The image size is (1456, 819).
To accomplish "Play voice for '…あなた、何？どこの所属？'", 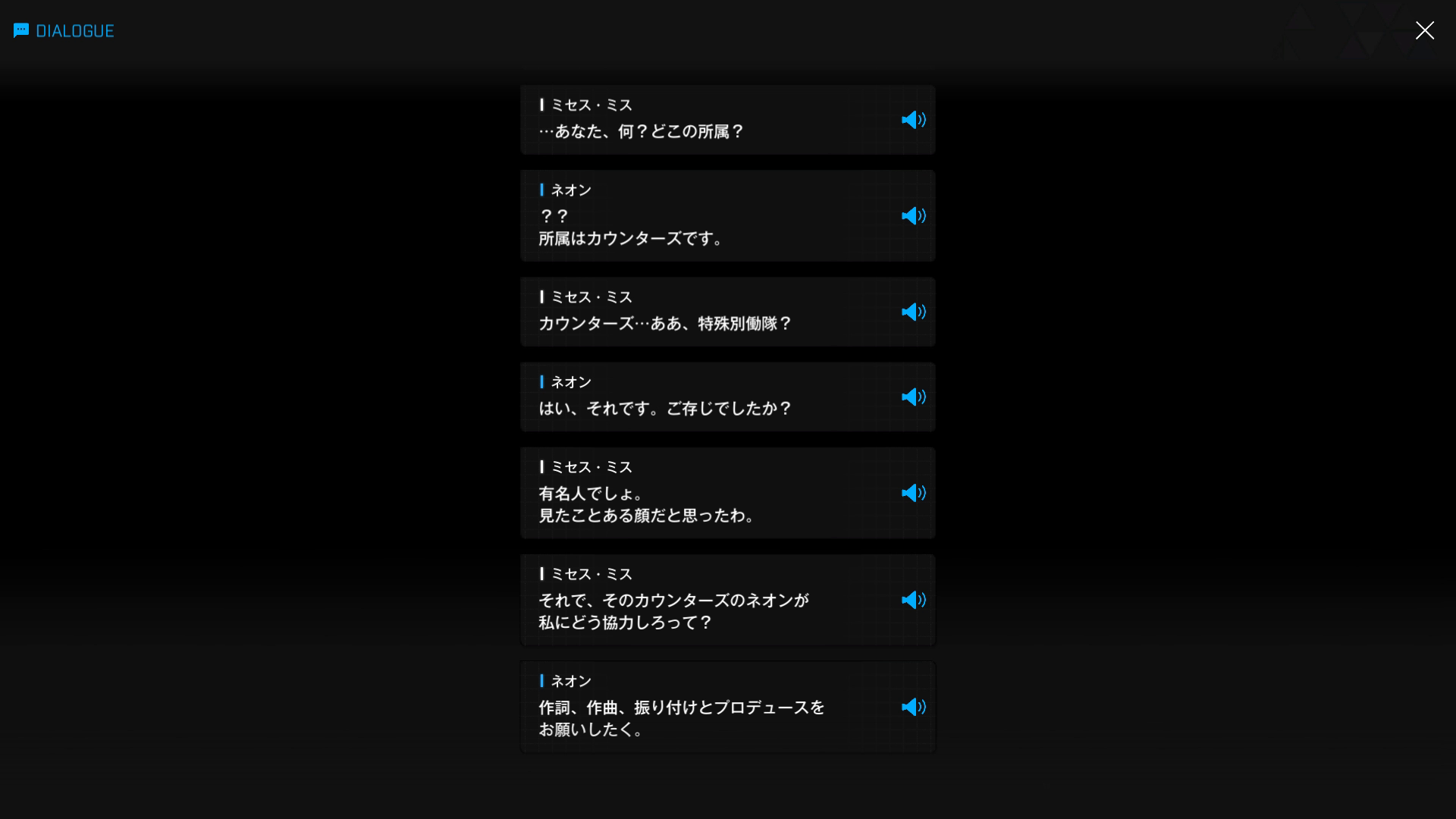I will coord(913,120).
